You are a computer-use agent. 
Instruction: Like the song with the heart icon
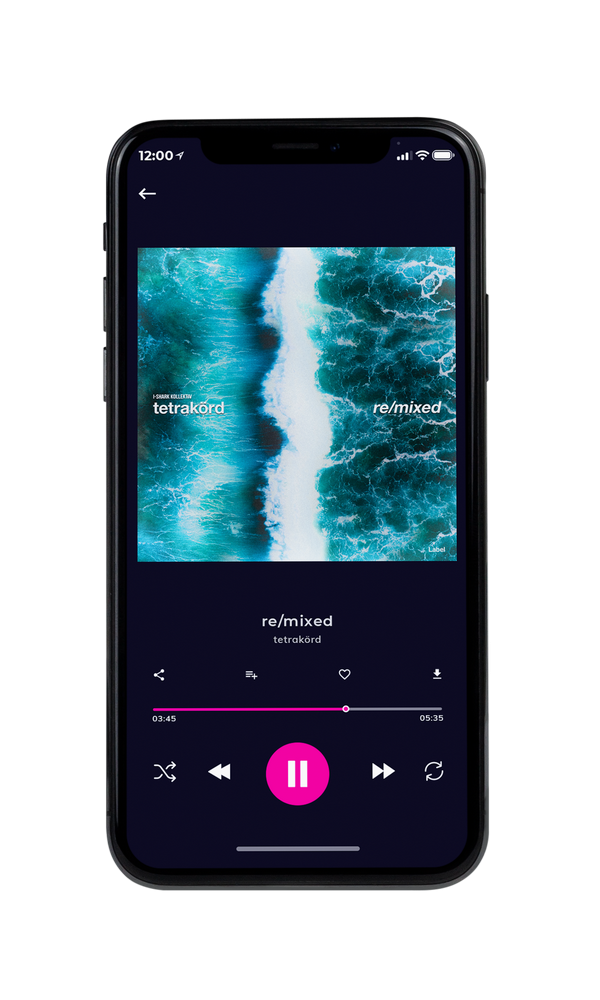pos(344,674)
